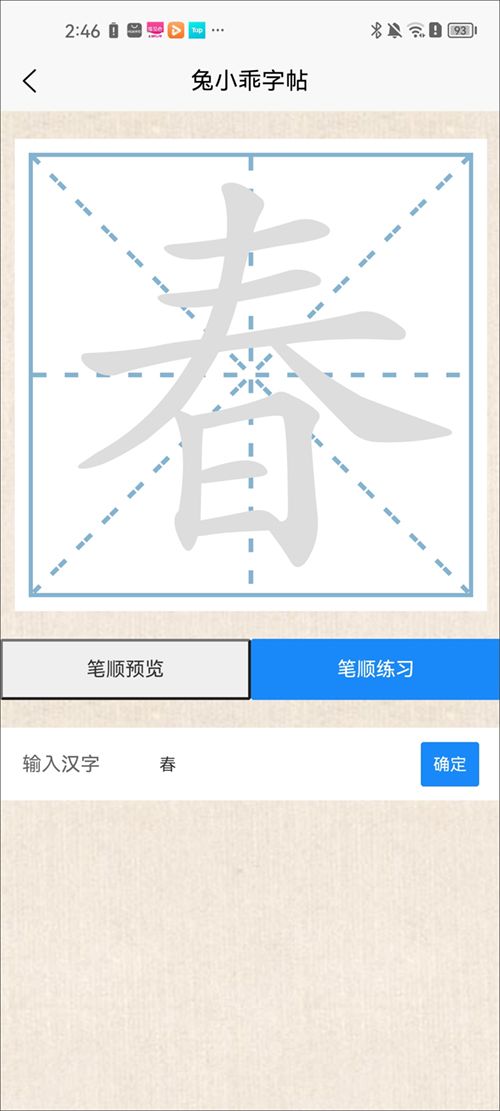Screen dimensions: 500x1111
Task: Start 笔顺练习 stroke practice
Action: coord(375,669)
